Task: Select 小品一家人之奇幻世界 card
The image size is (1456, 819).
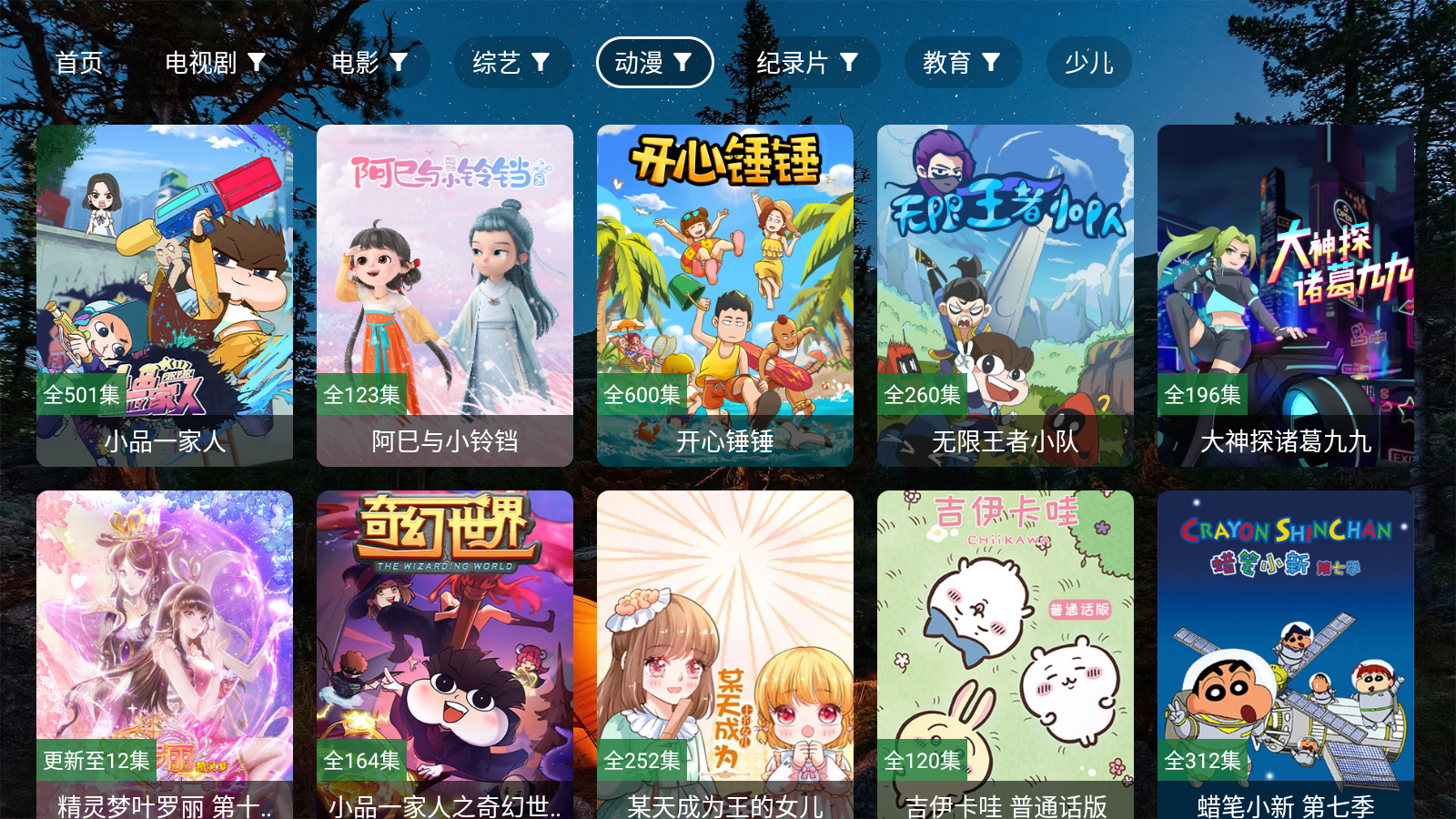Action: (x=445, y=655)
